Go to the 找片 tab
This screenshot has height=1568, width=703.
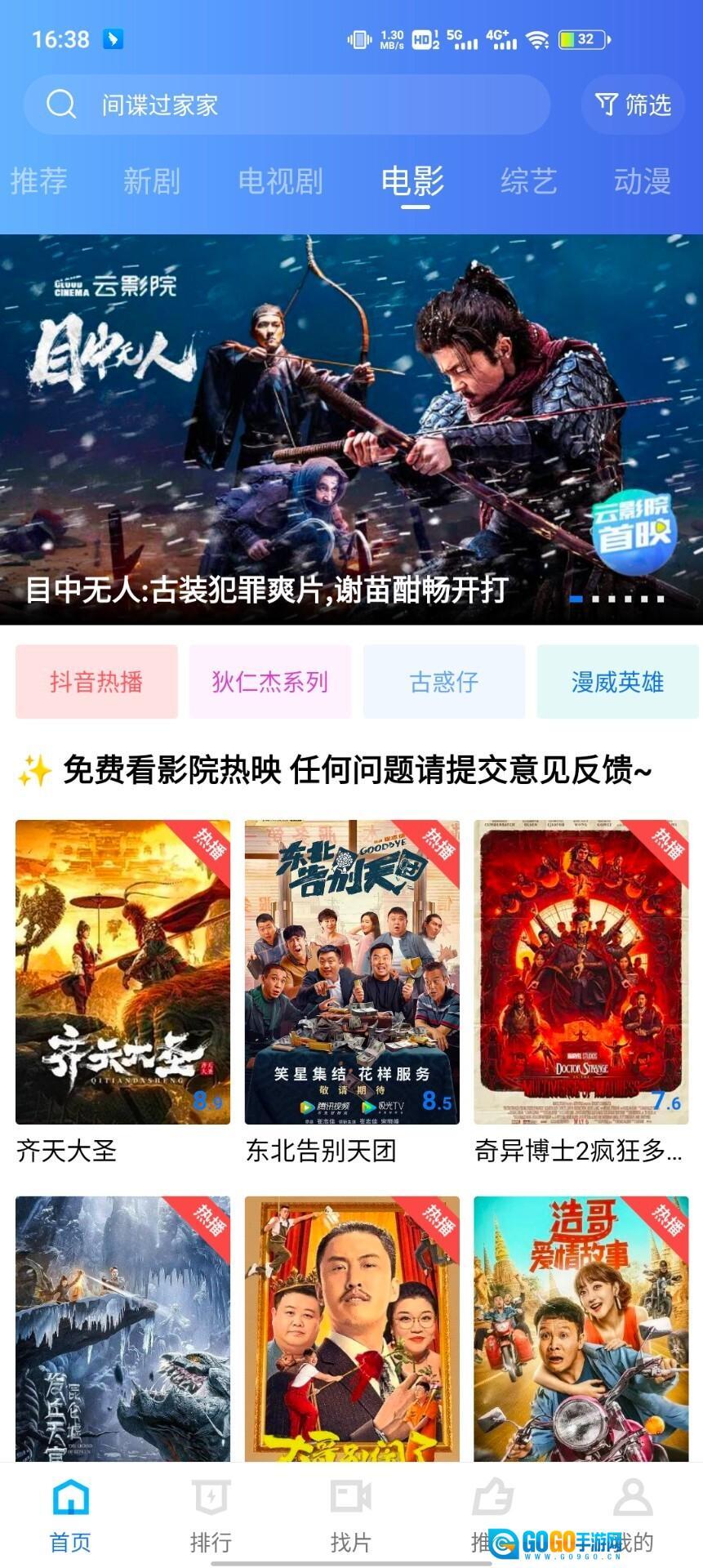[x=351, y=1516]
